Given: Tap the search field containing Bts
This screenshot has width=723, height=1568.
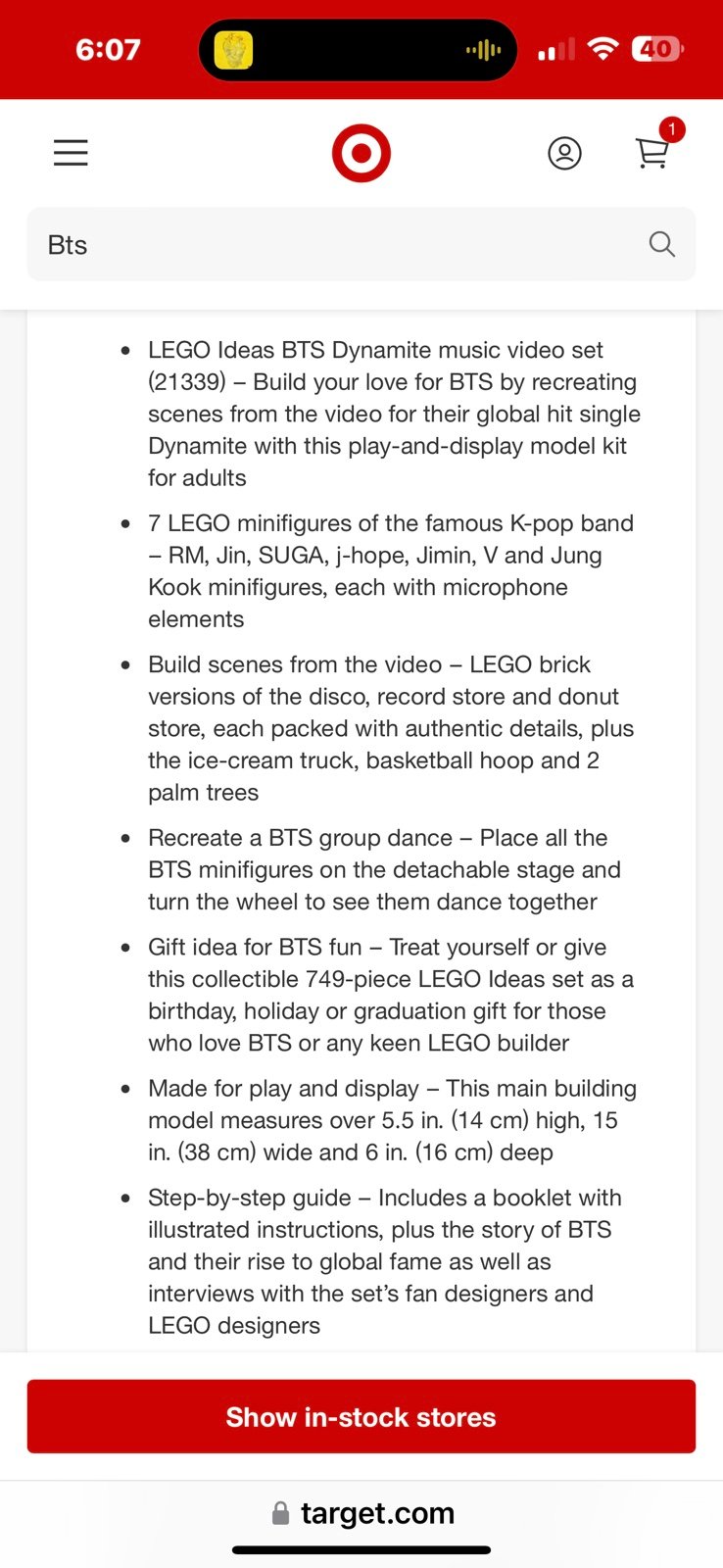Looking at the screenshot, I should [x=361, y=244].
